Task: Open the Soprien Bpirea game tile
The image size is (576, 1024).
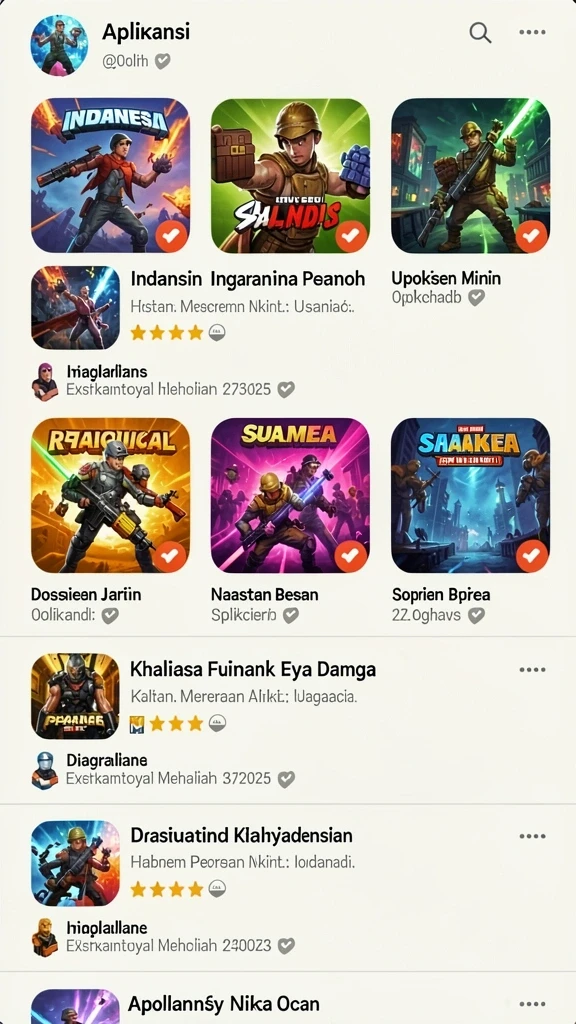Action: coord(471,496)
